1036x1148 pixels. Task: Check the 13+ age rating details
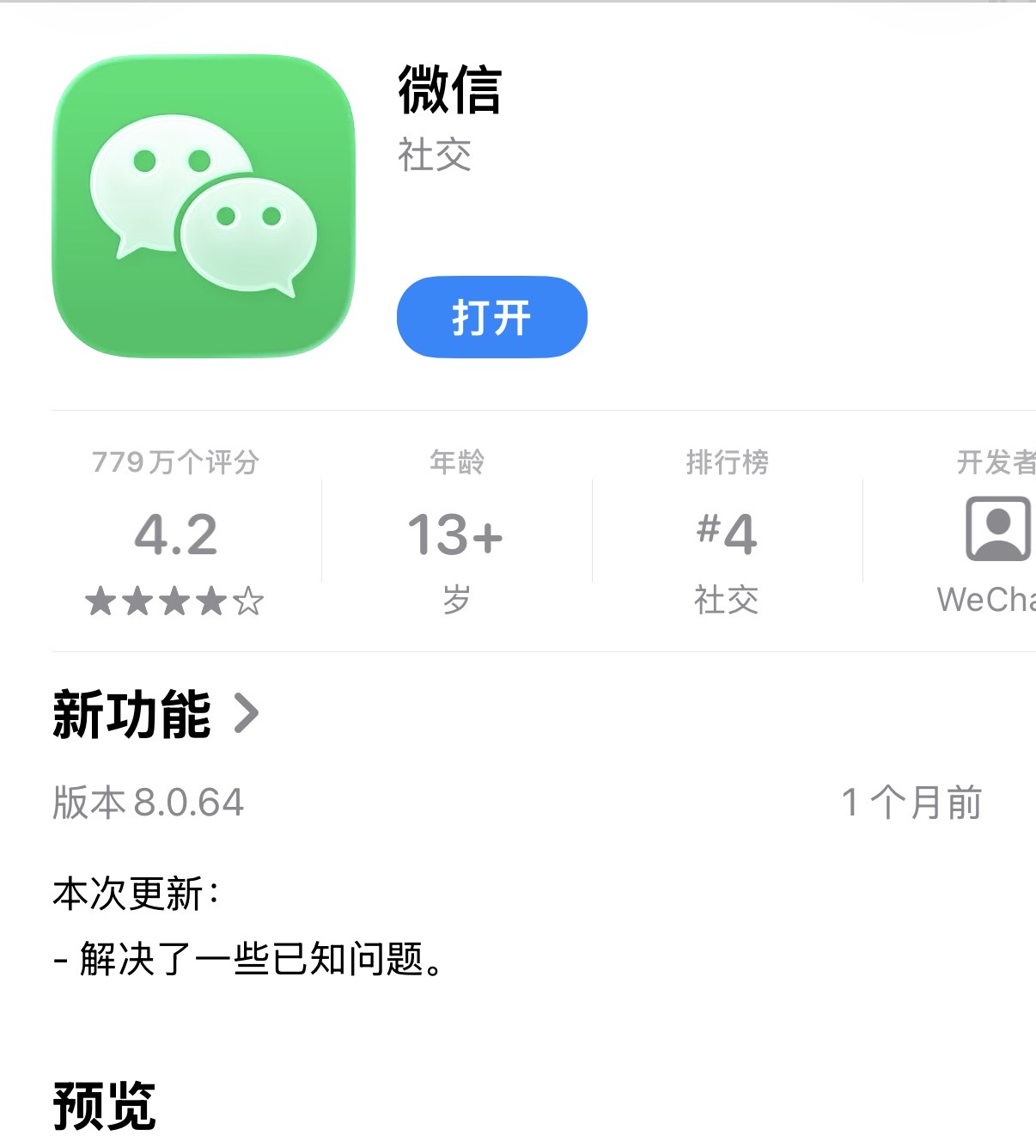(x=456, y=534)
